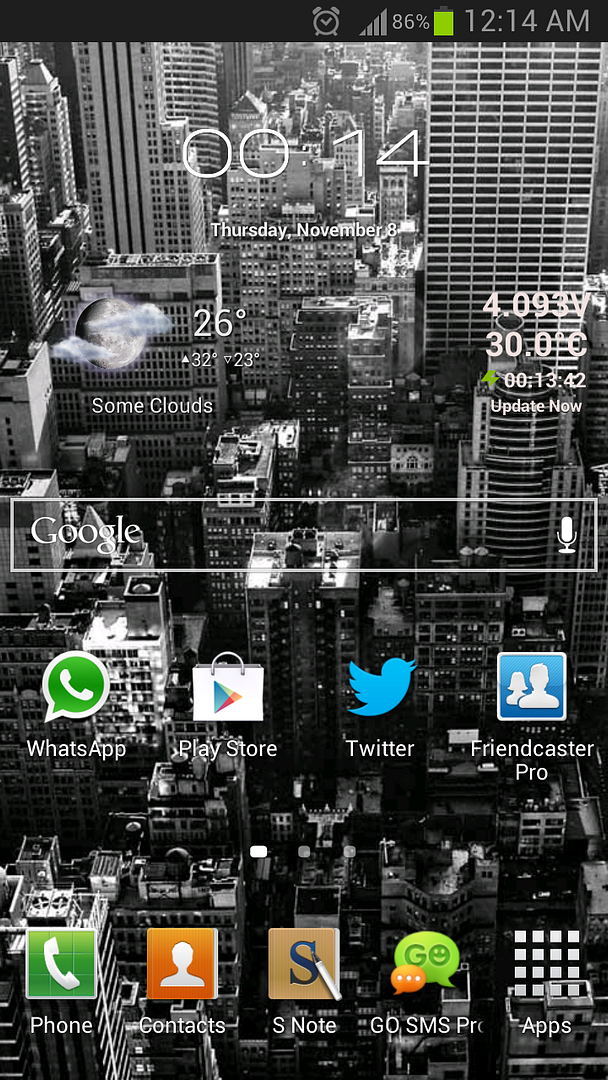This screenshot has width=608, height=1080.
Task: Open WhatsApp
Action: 75,688
